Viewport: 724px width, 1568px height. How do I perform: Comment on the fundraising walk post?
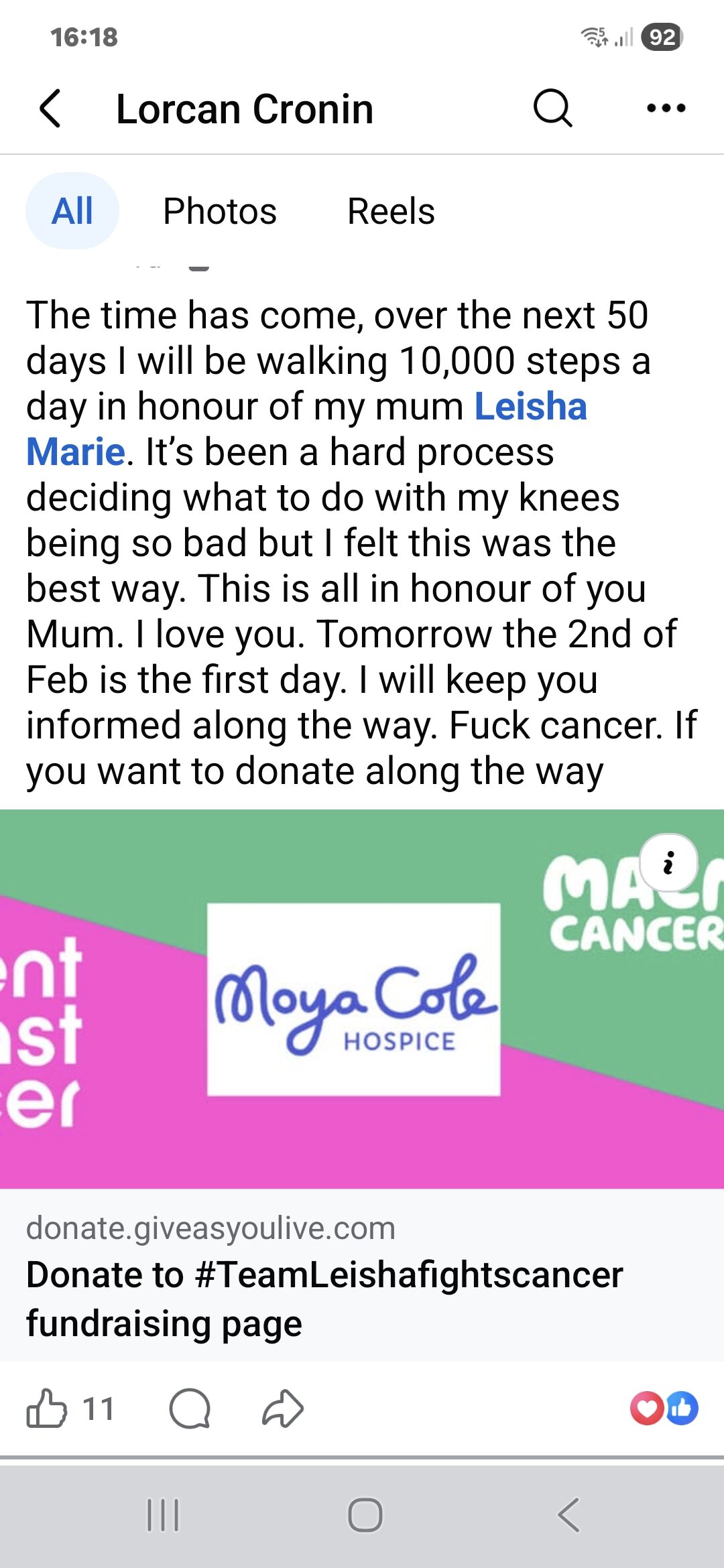click(190, 1409)
